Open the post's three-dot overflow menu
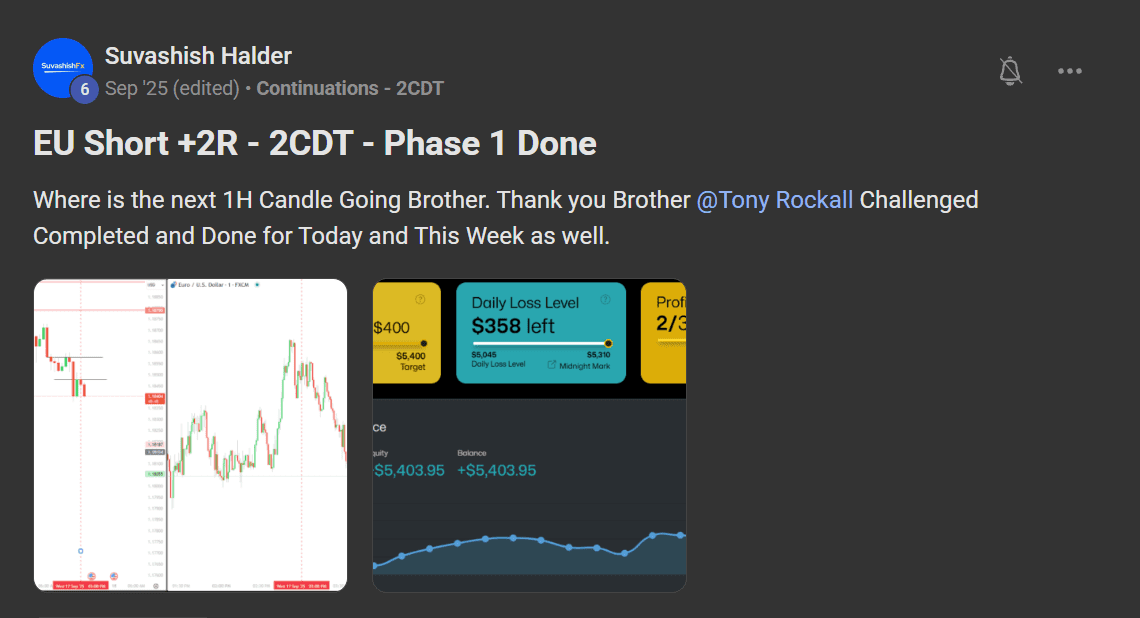Viewport: 1140px width, 618px height. point(1070,71)
